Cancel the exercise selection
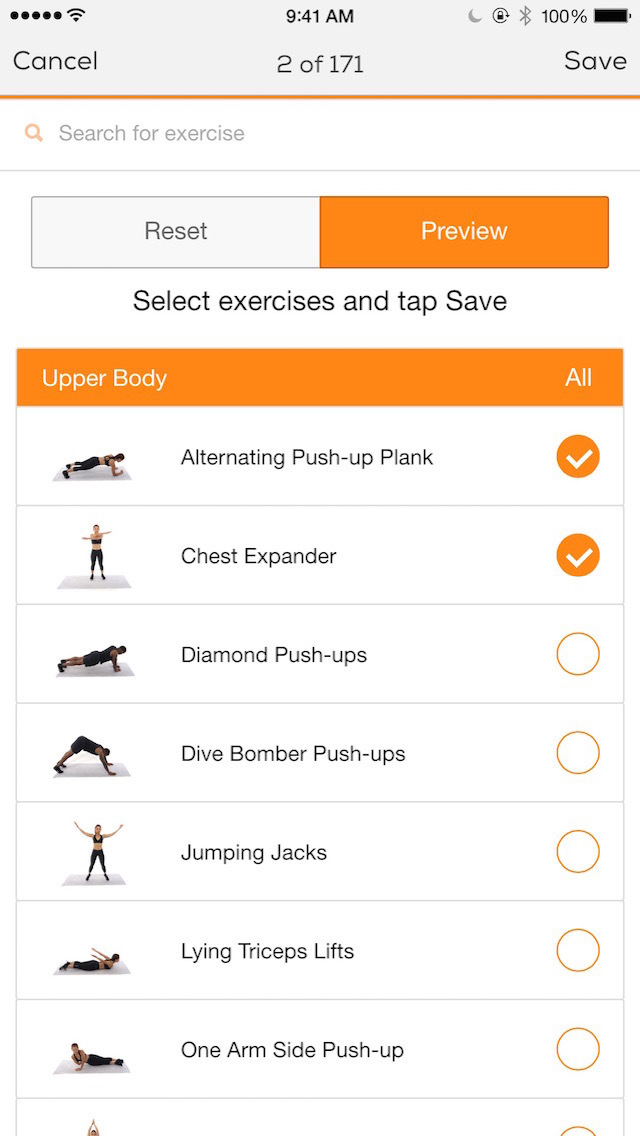Viewport: 640px width, 1136px height. (x=56, y=61)
